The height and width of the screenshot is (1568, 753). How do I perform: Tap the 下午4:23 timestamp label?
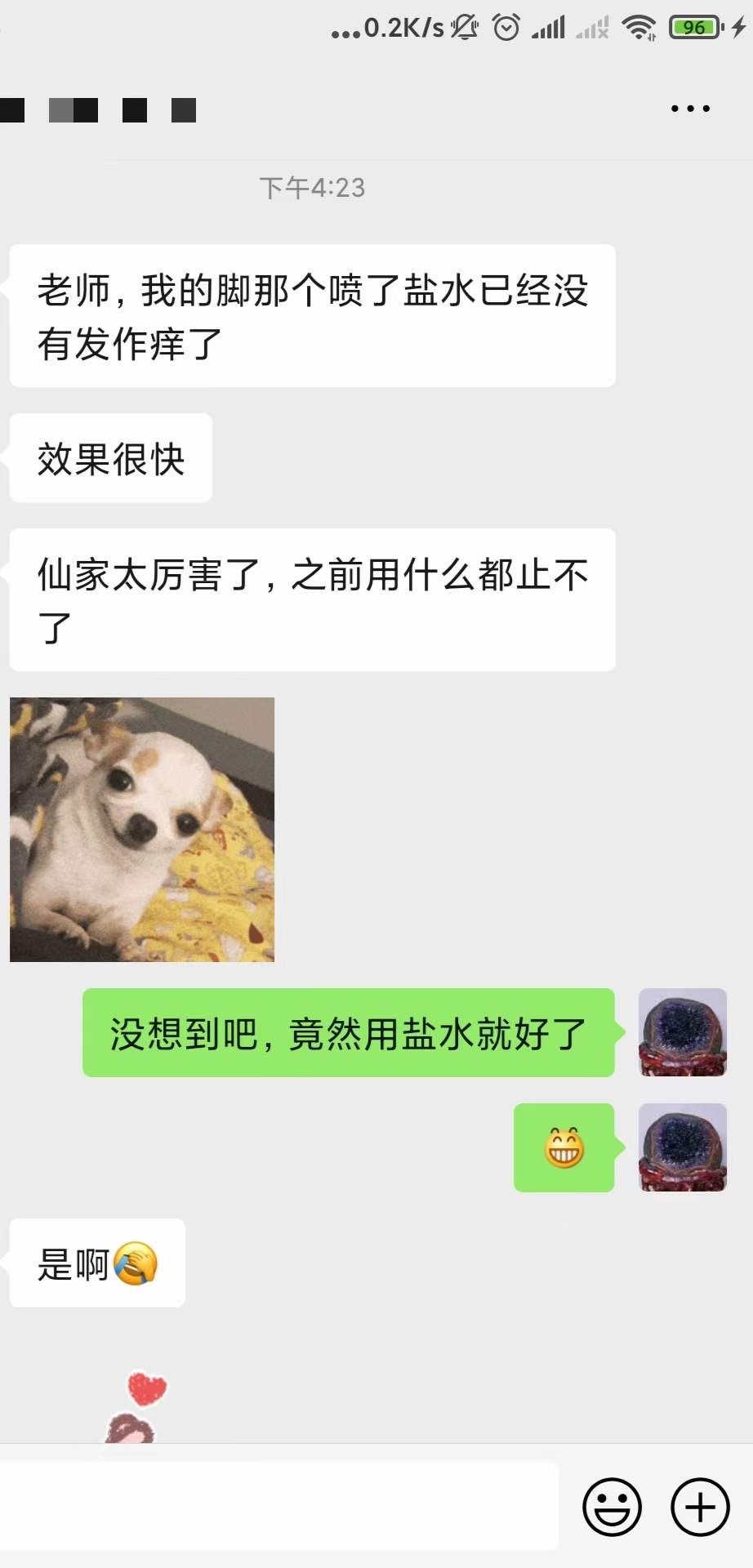click(x=313, y=188)
